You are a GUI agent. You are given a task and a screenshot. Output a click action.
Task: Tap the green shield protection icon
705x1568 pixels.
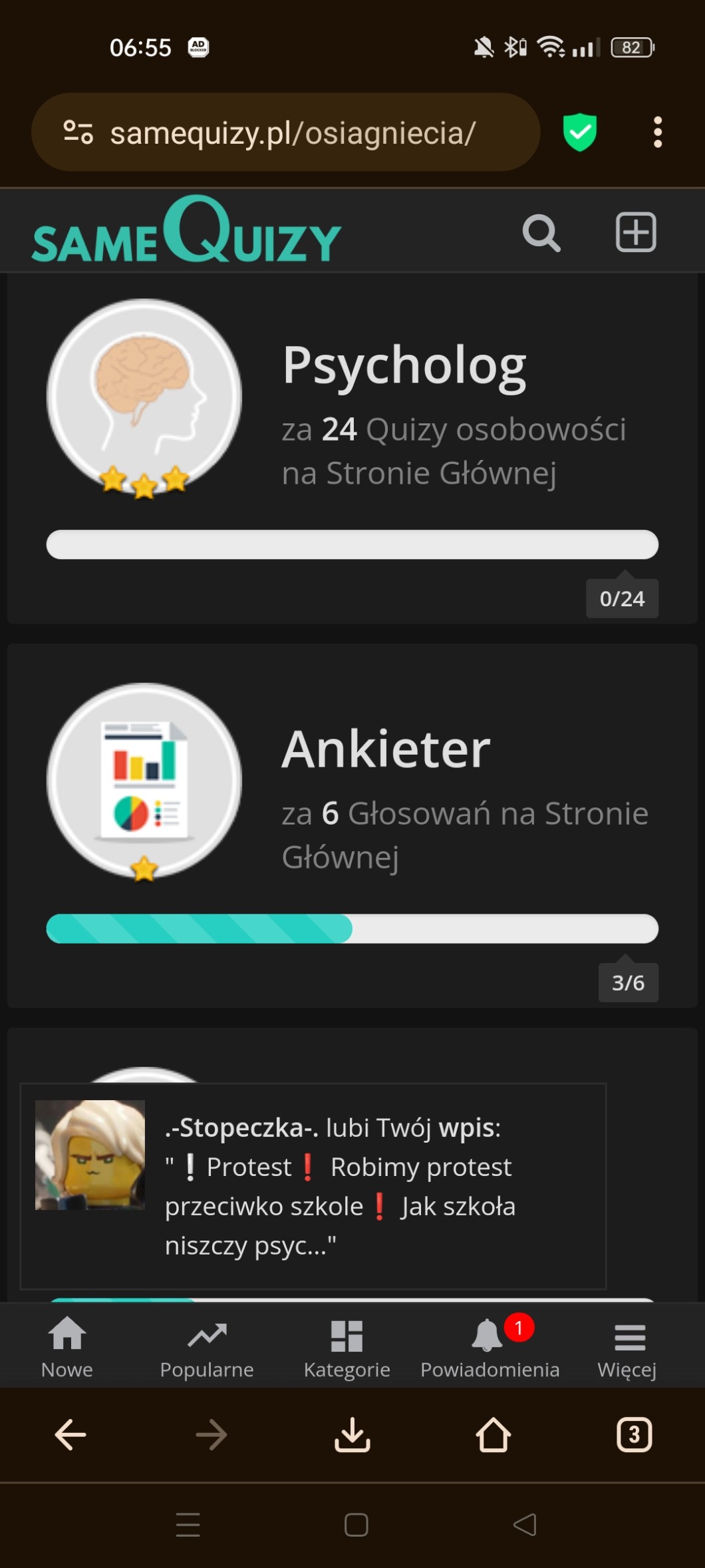pos(580,132)
